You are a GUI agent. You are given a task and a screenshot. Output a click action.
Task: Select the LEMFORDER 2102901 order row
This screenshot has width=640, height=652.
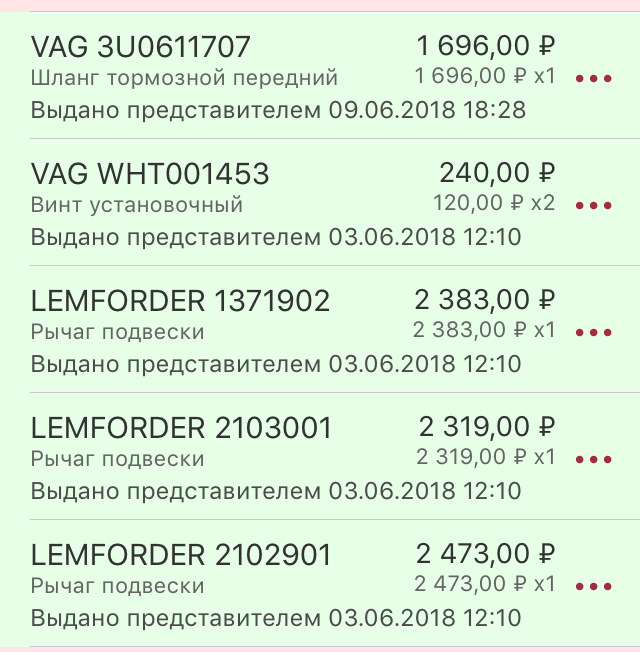click(280, 585)
